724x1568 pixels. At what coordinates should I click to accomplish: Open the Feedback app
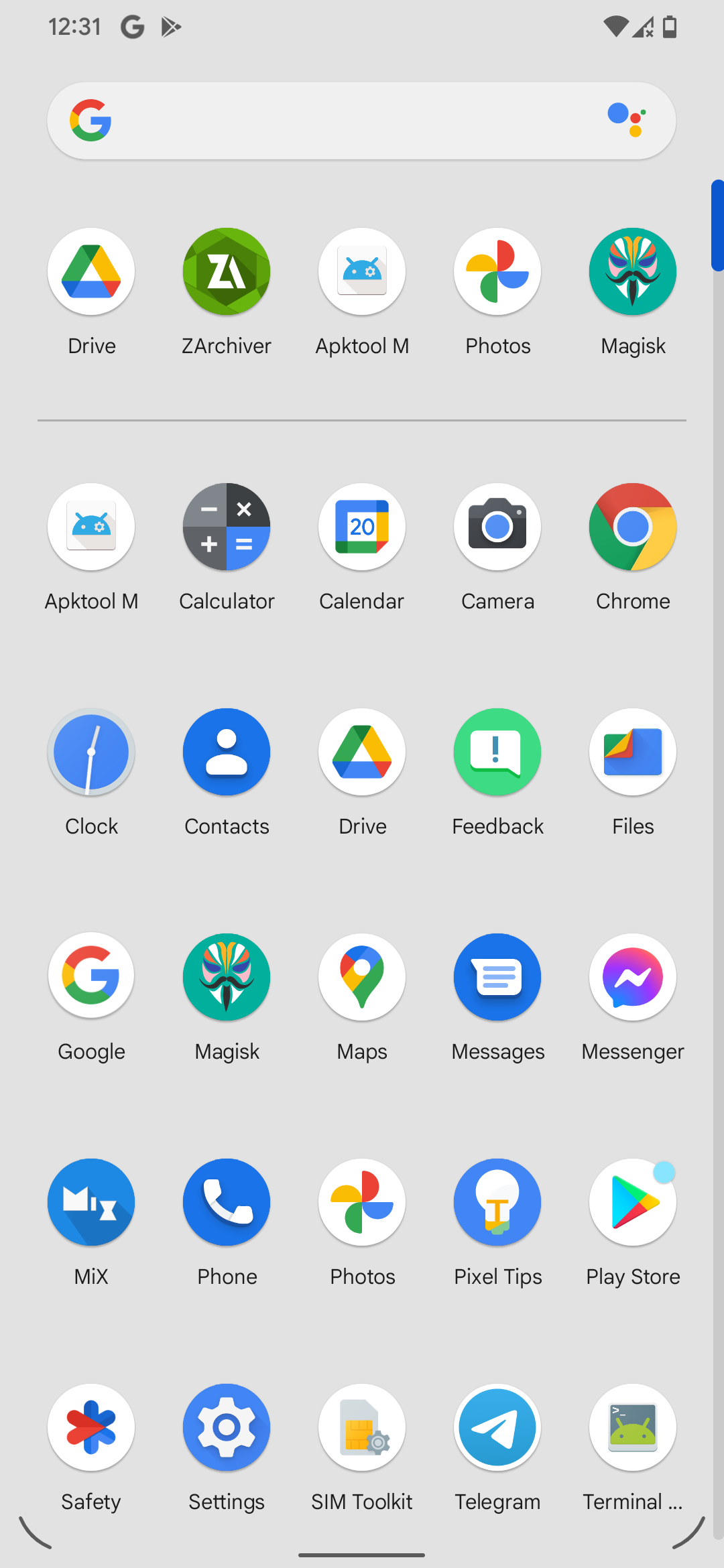click(497, 753)
